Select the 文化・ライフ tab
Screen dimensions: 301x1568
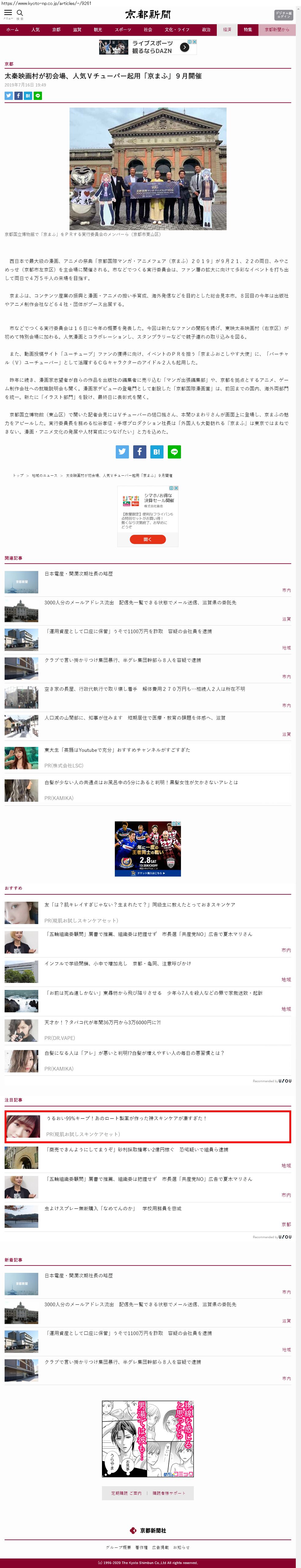point(177,30)
